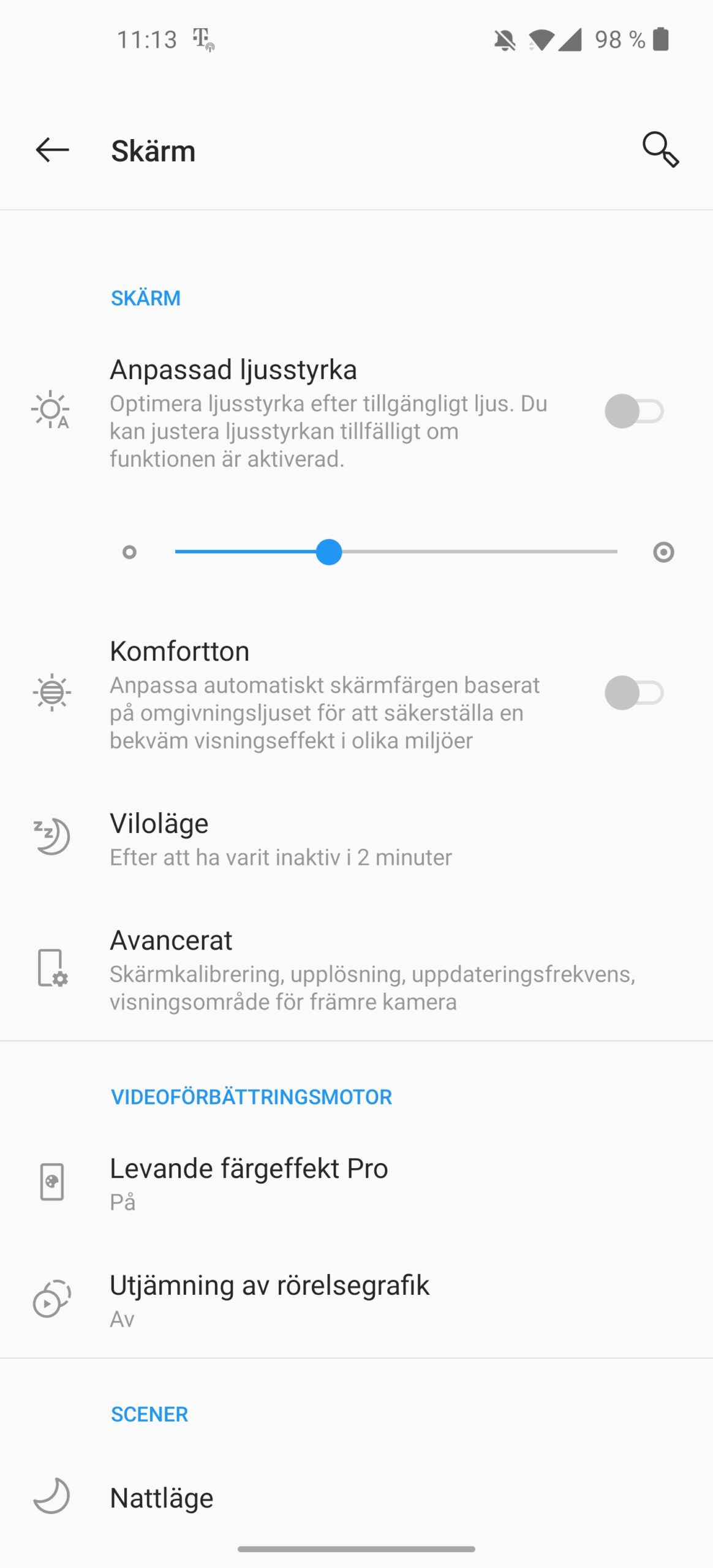The image size is (713, 1568).
Task: Go back from Skärm settings
Action: 52,150
